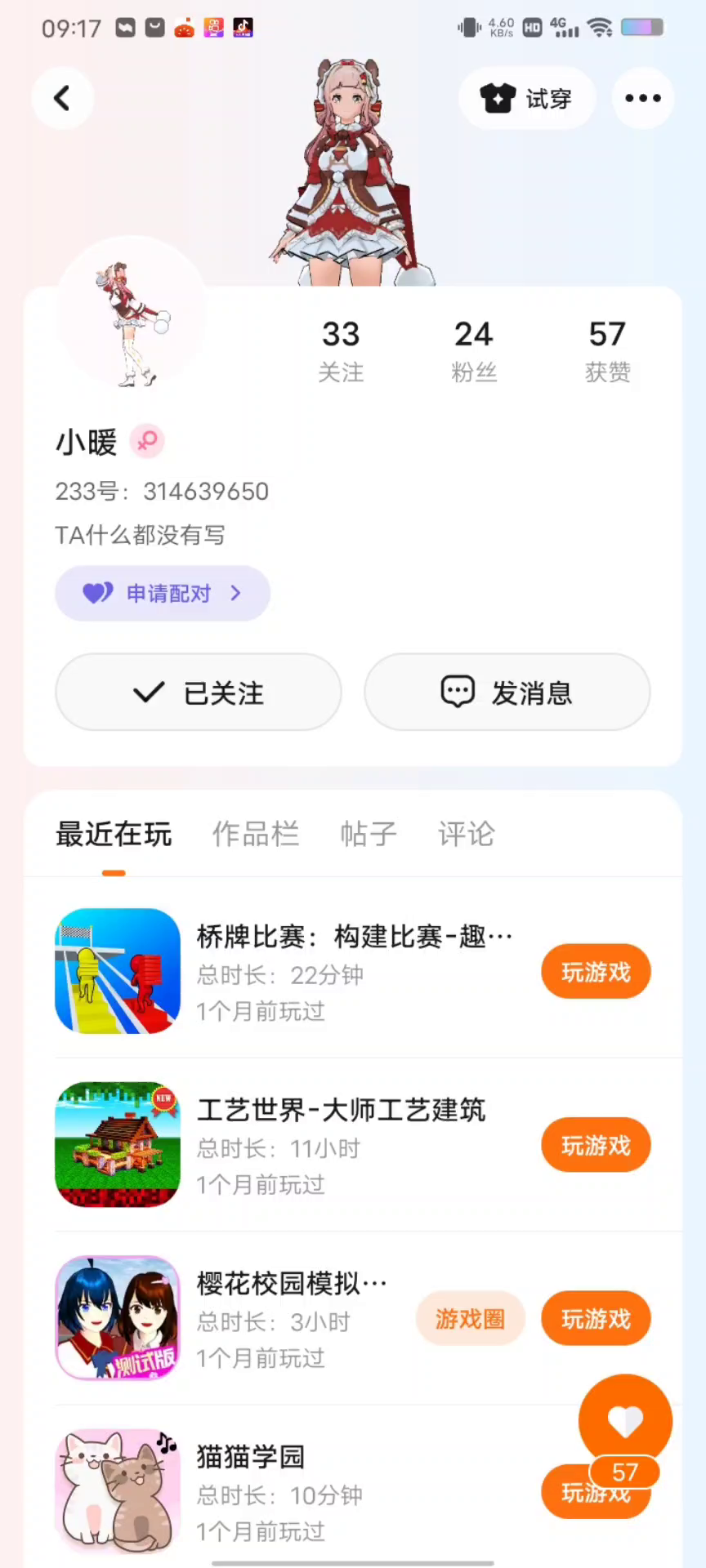Play 樱花校园模拟 via 玩游戏

596,1318
